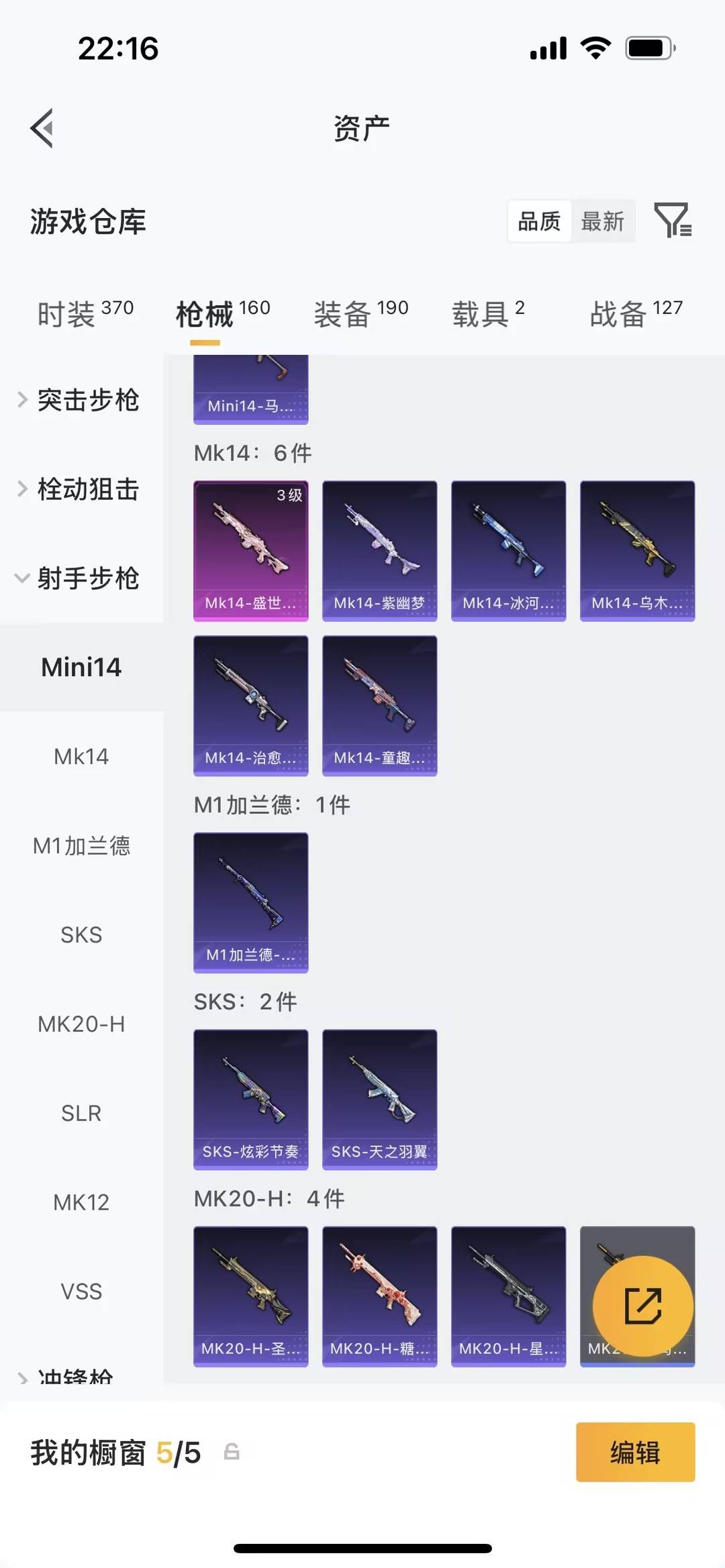Select the SKS-天之羽翼 weapon icon

[379, 1099]
